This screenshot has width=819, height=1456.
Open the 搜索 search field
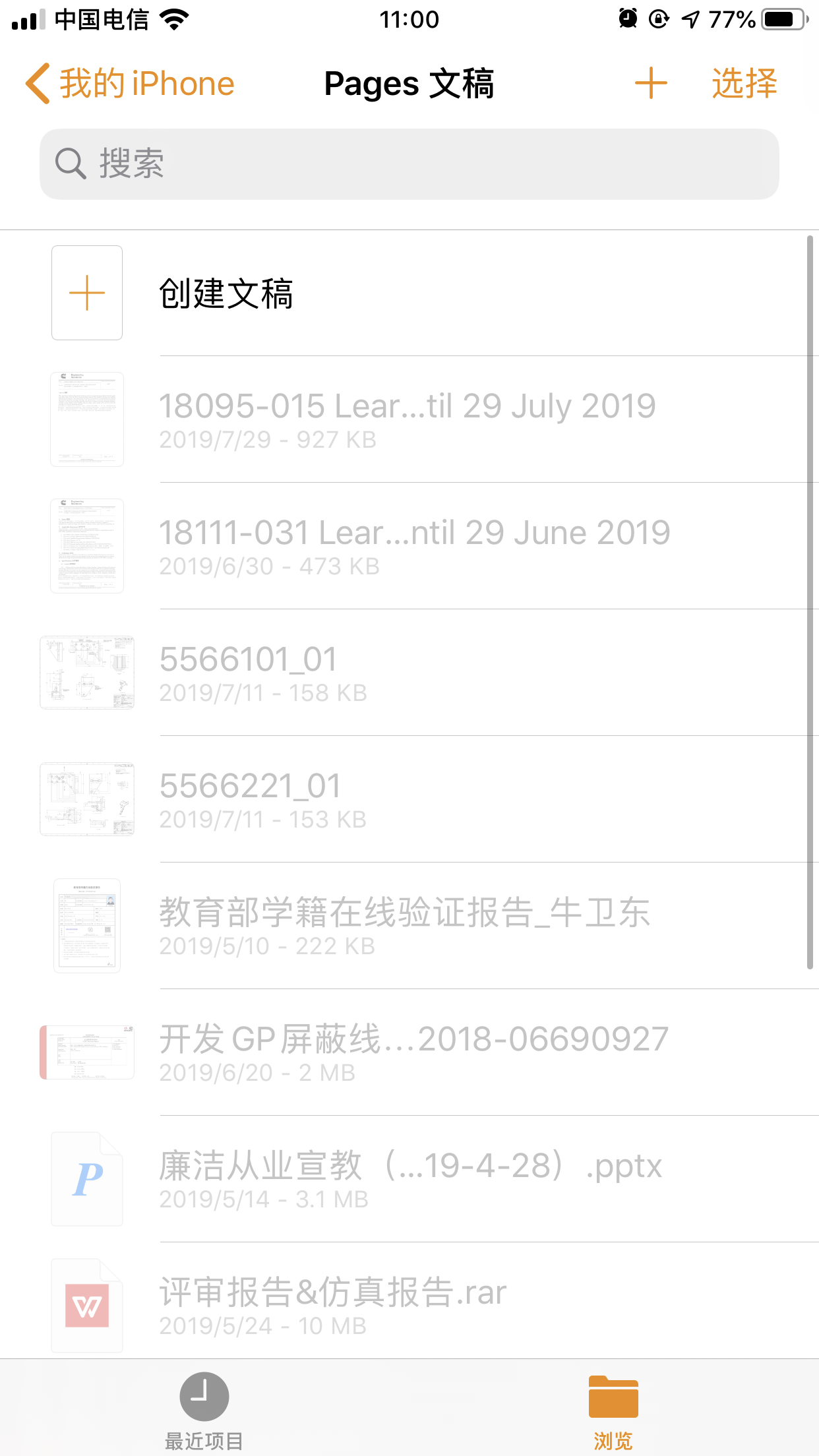409,164
